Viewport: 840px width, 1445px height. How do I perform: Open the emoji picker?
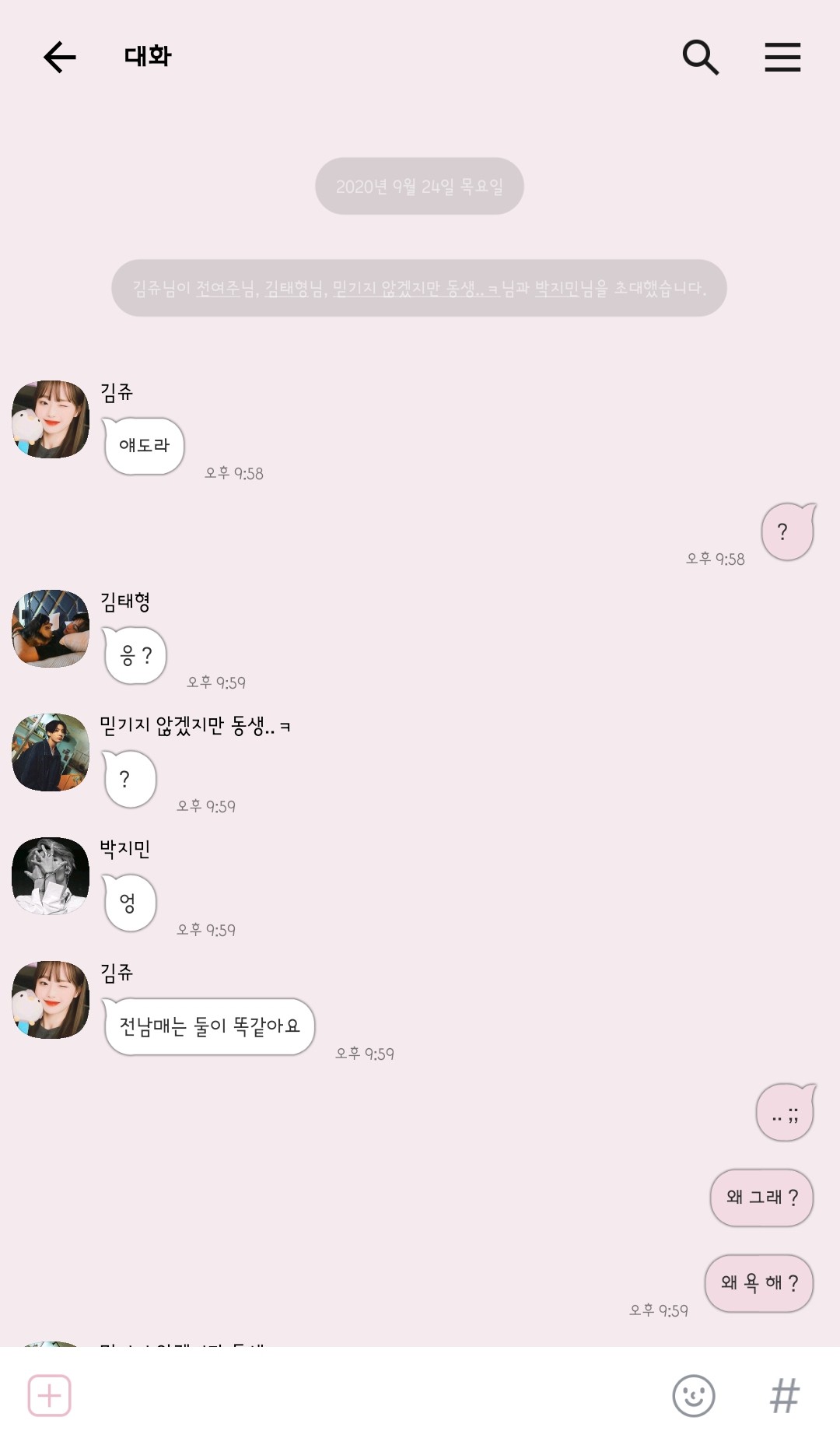point(693,1395)
